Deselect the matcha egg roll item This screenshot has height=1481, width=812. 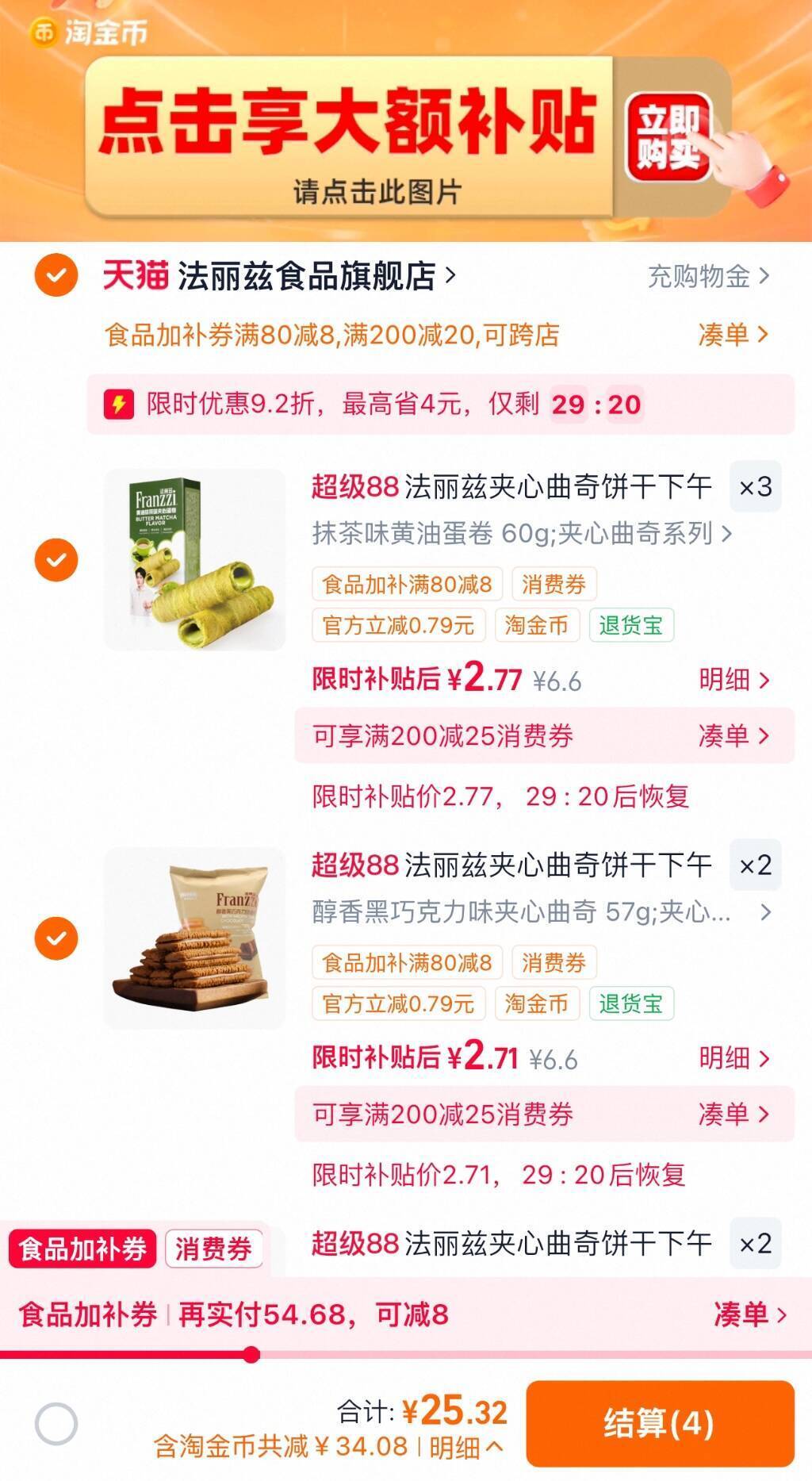tap(56, 560)
